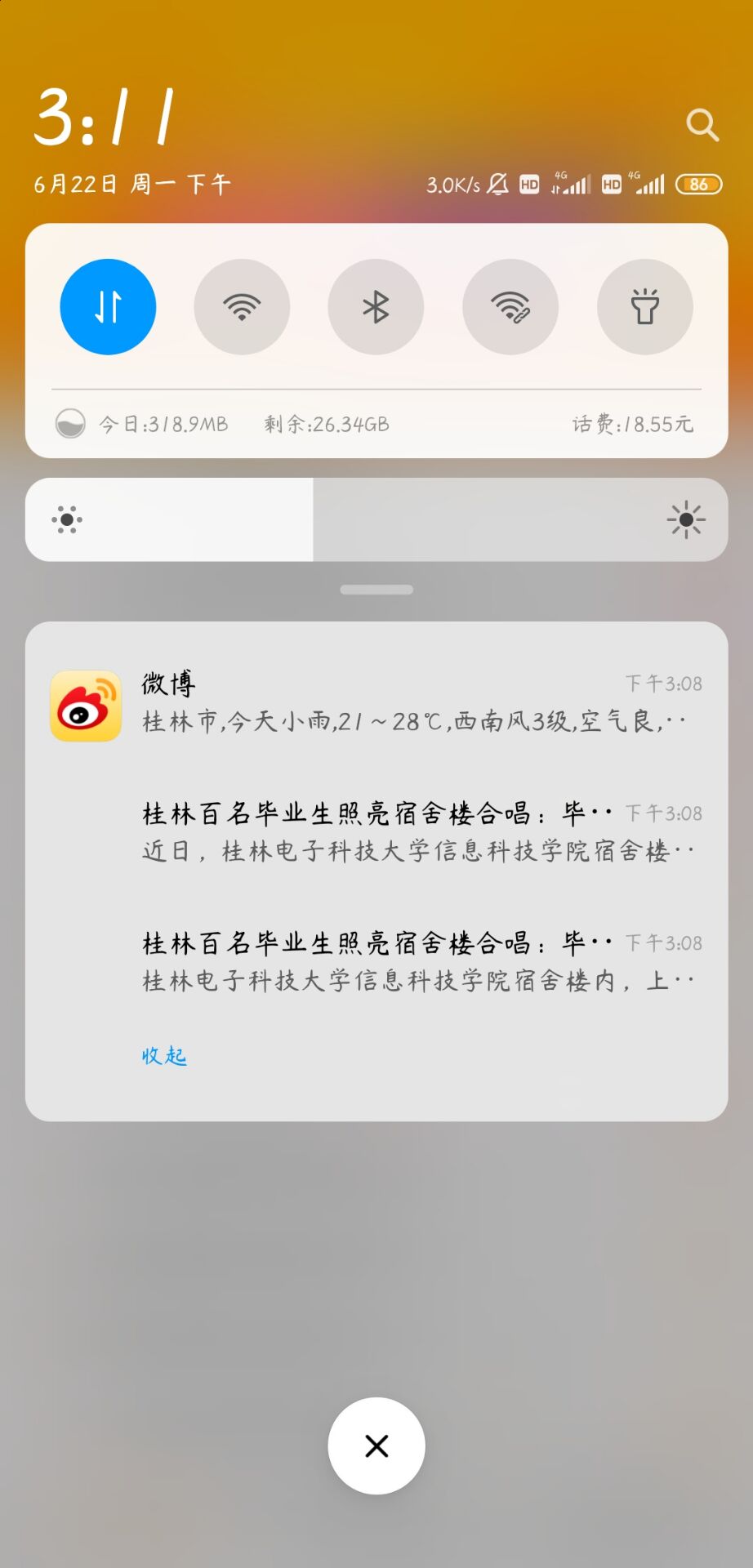The height and width of the screenshot is (1568, 753).
Task: Enable Wi-Fi from quick settings
Action: coord(242,307)
